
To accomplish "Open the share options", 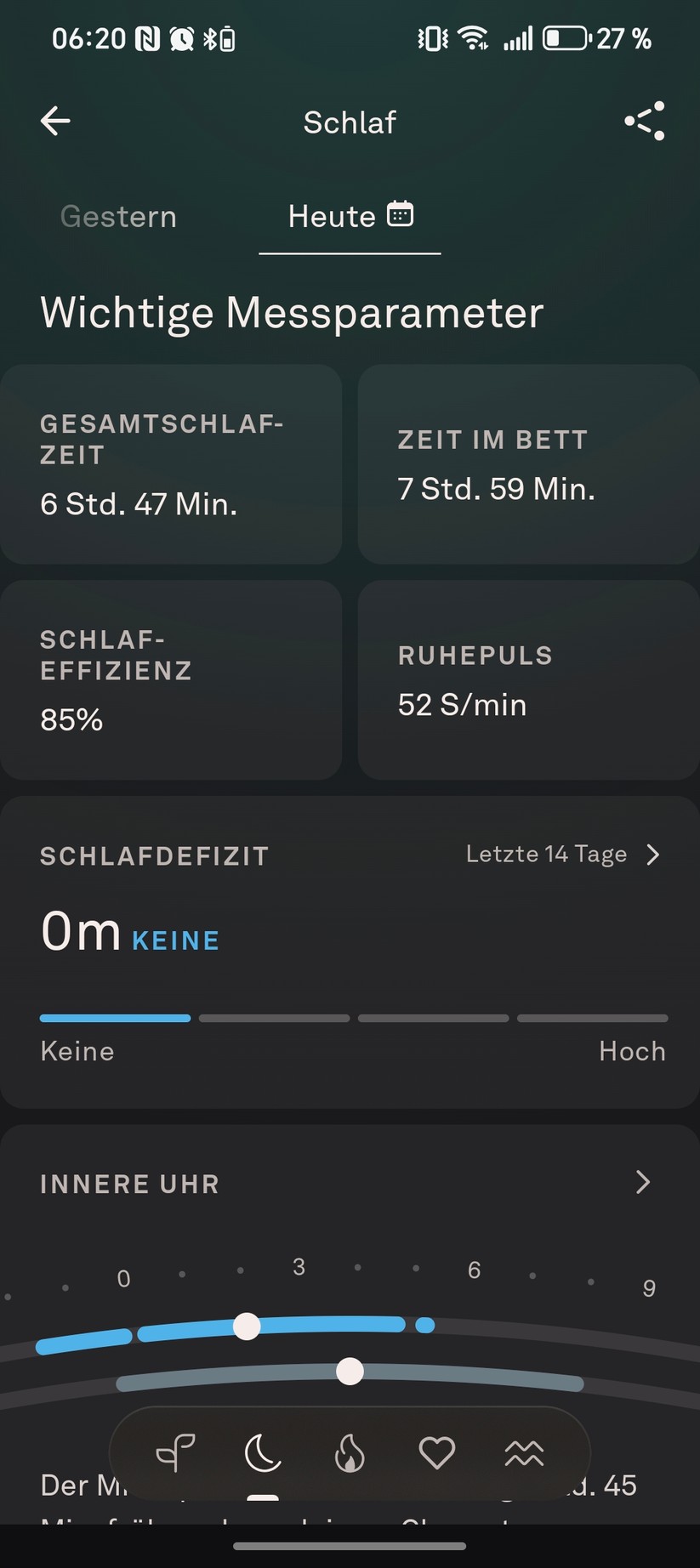I will point(644,121).
